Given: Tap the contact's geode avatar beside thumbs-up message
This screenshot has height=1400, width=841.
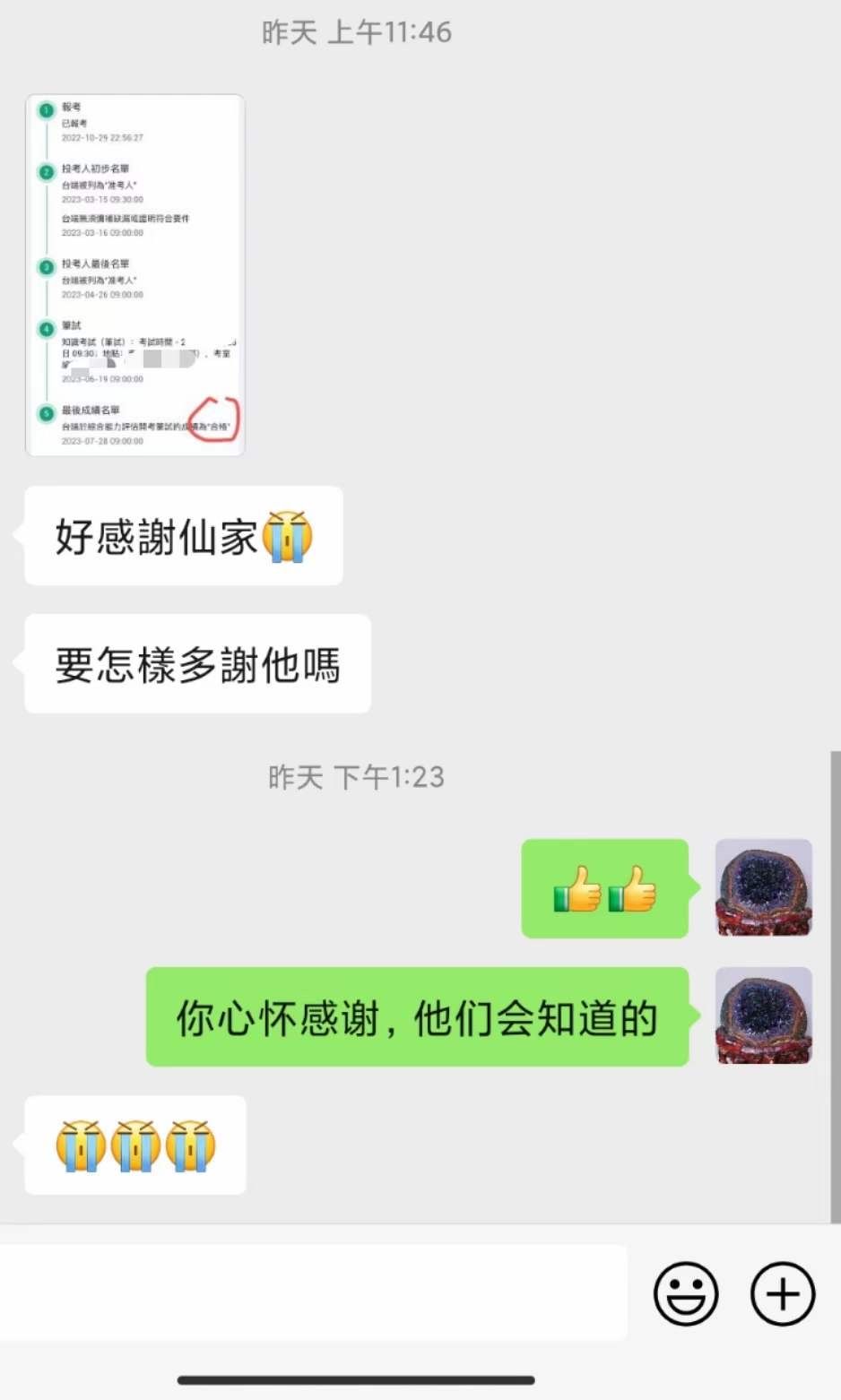Looking at the screenshot, I should (x=762, y=888).
